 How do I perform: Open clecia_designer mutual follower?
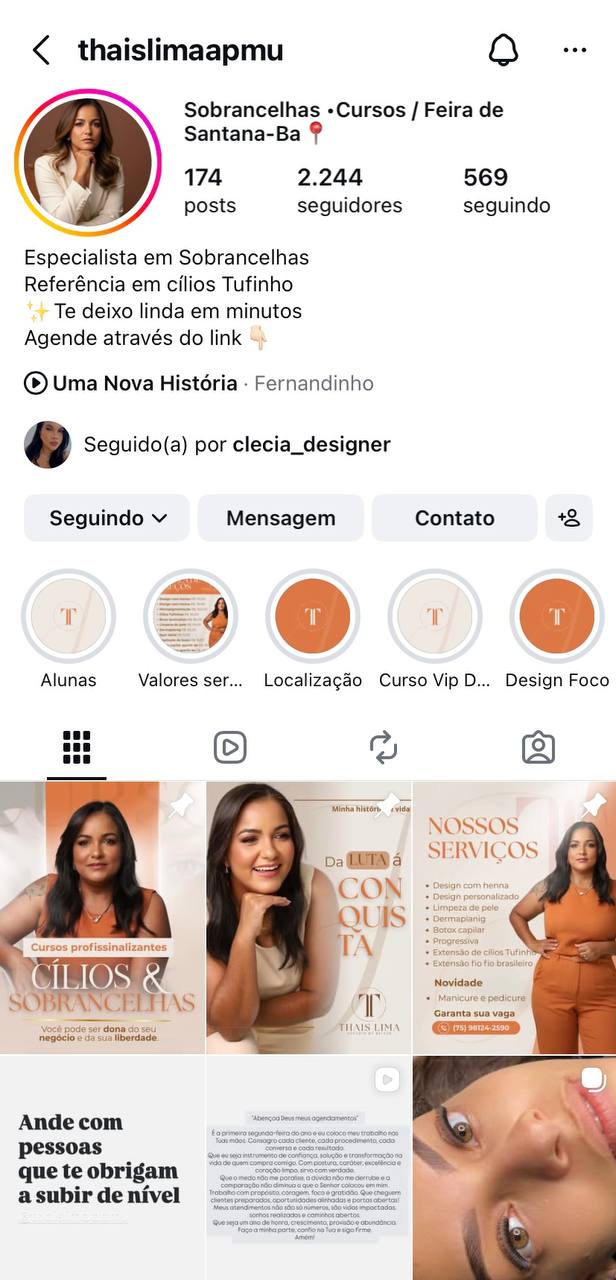click(x=310, y=444)
